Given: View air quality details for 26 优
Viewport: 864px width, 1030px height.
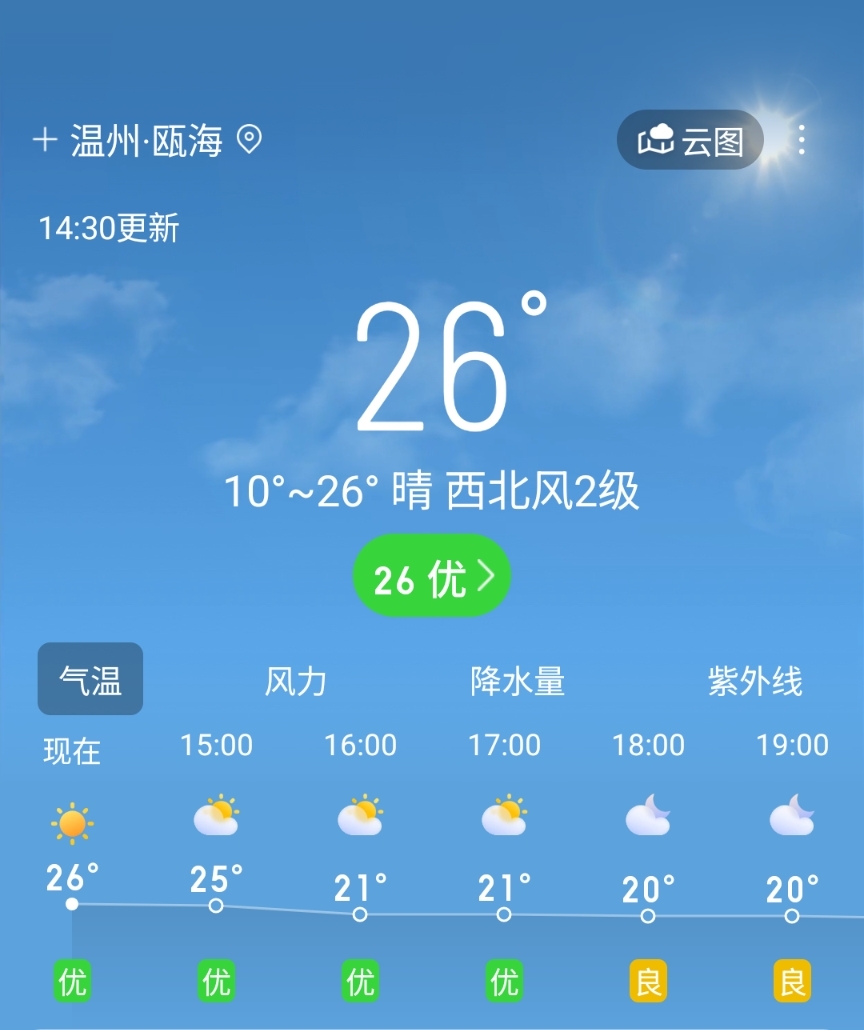Looking at the screenshot, I should (x=432, y=577).
